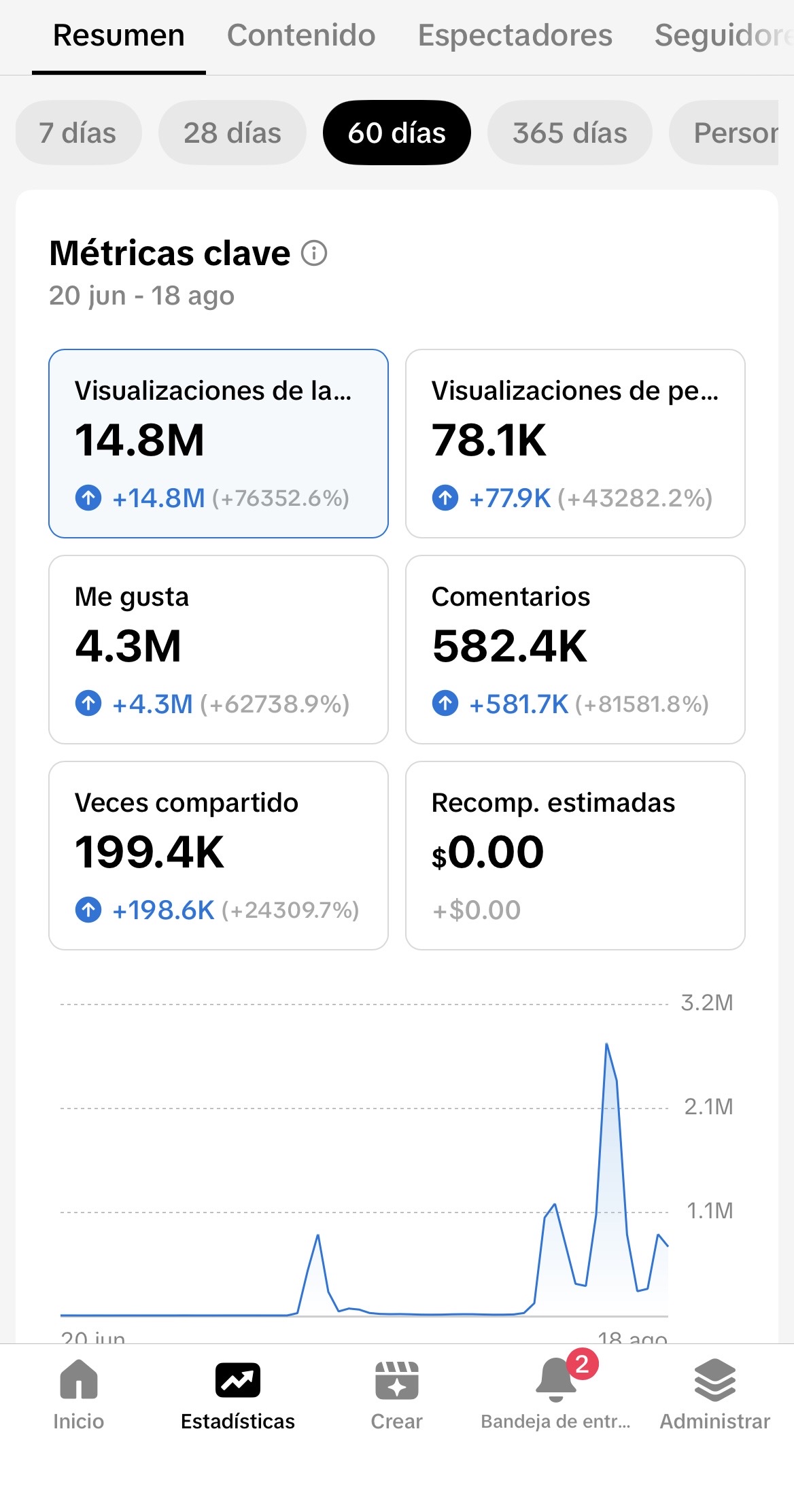This screenshot has width=794, height=1512.
Task: Open the info icon next to Métricas clave
Action: point(314,253)
